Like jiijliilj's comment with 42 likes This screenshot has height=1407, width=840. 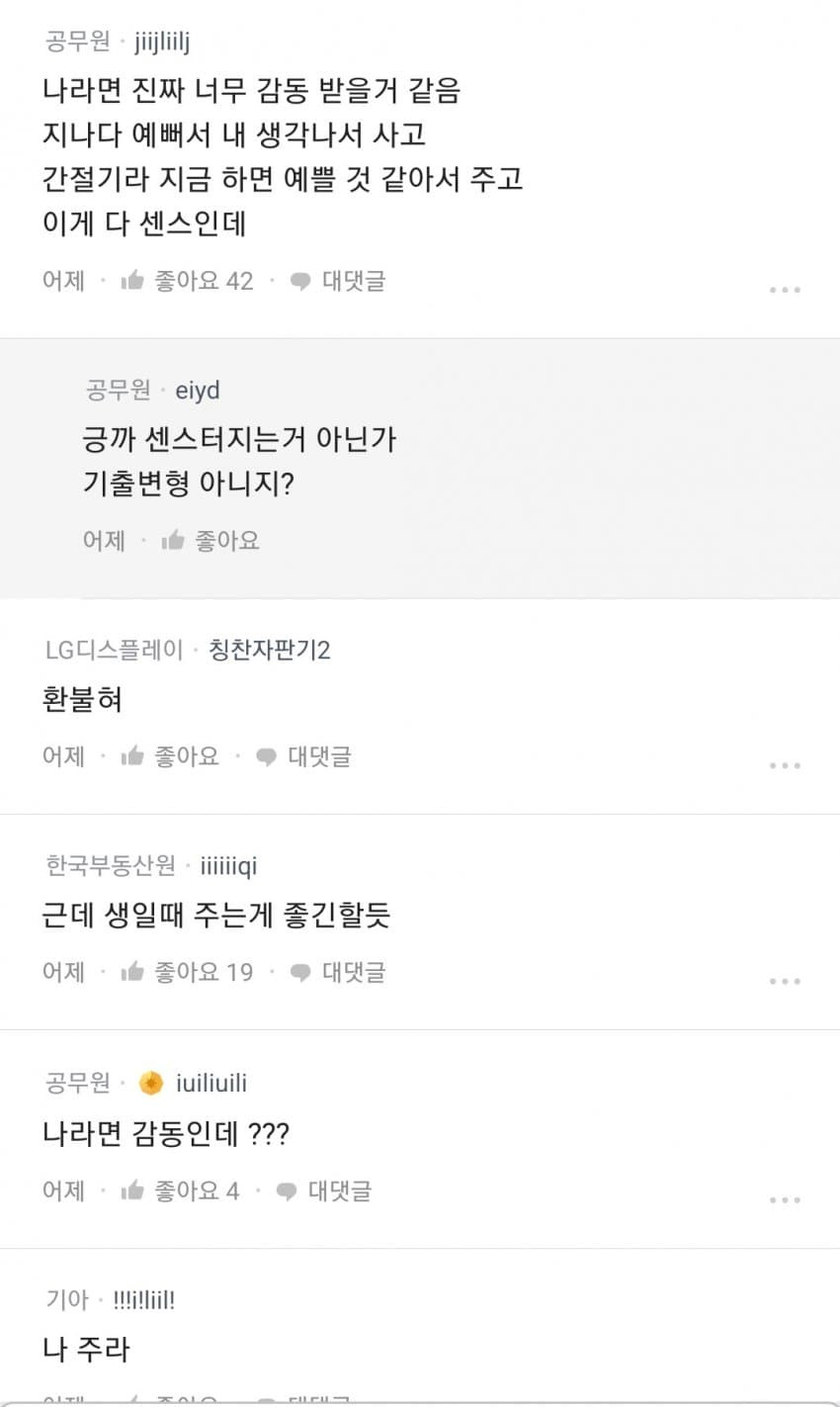click(x=186, y=281)
